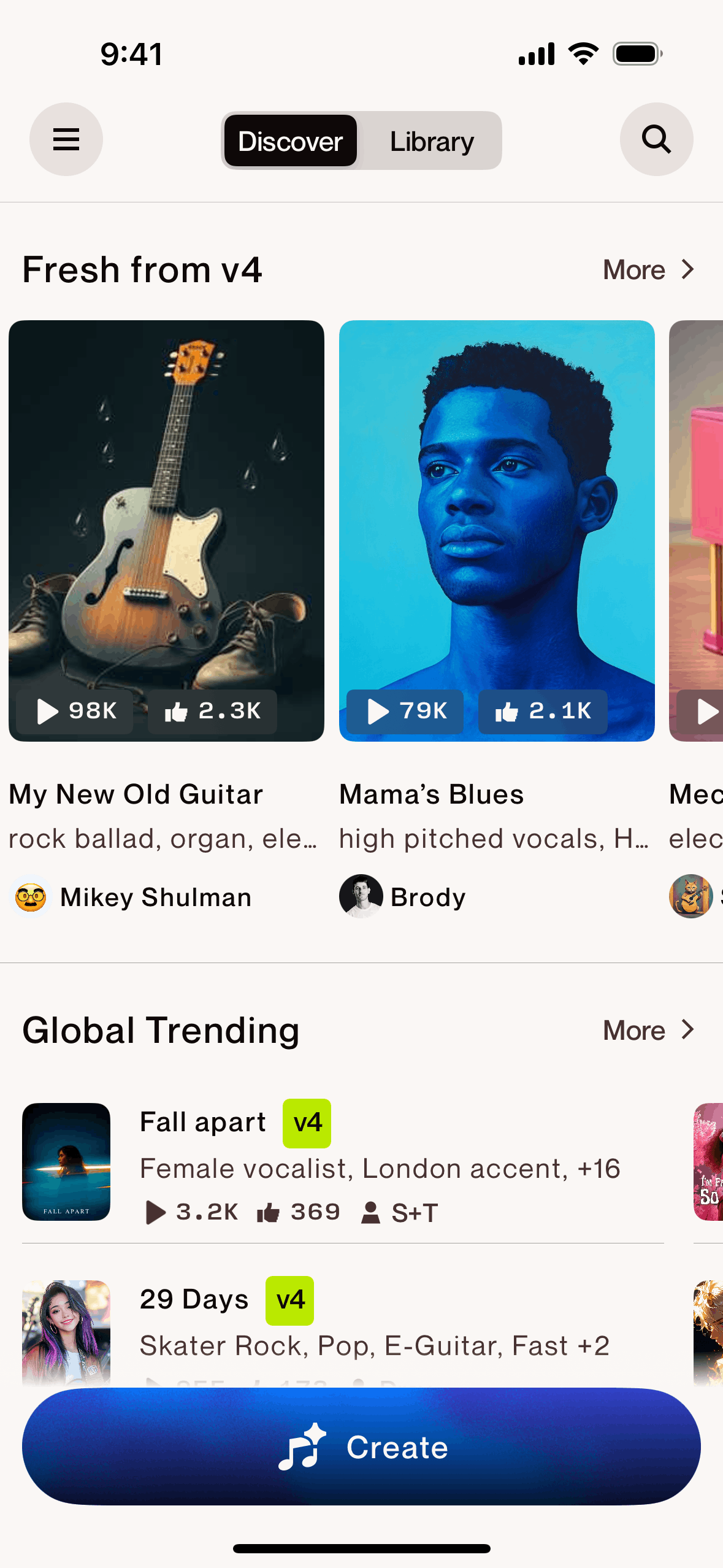The image size is (723, 1568).
Task: Open the 29 Days track
Action: point(194,1300)
